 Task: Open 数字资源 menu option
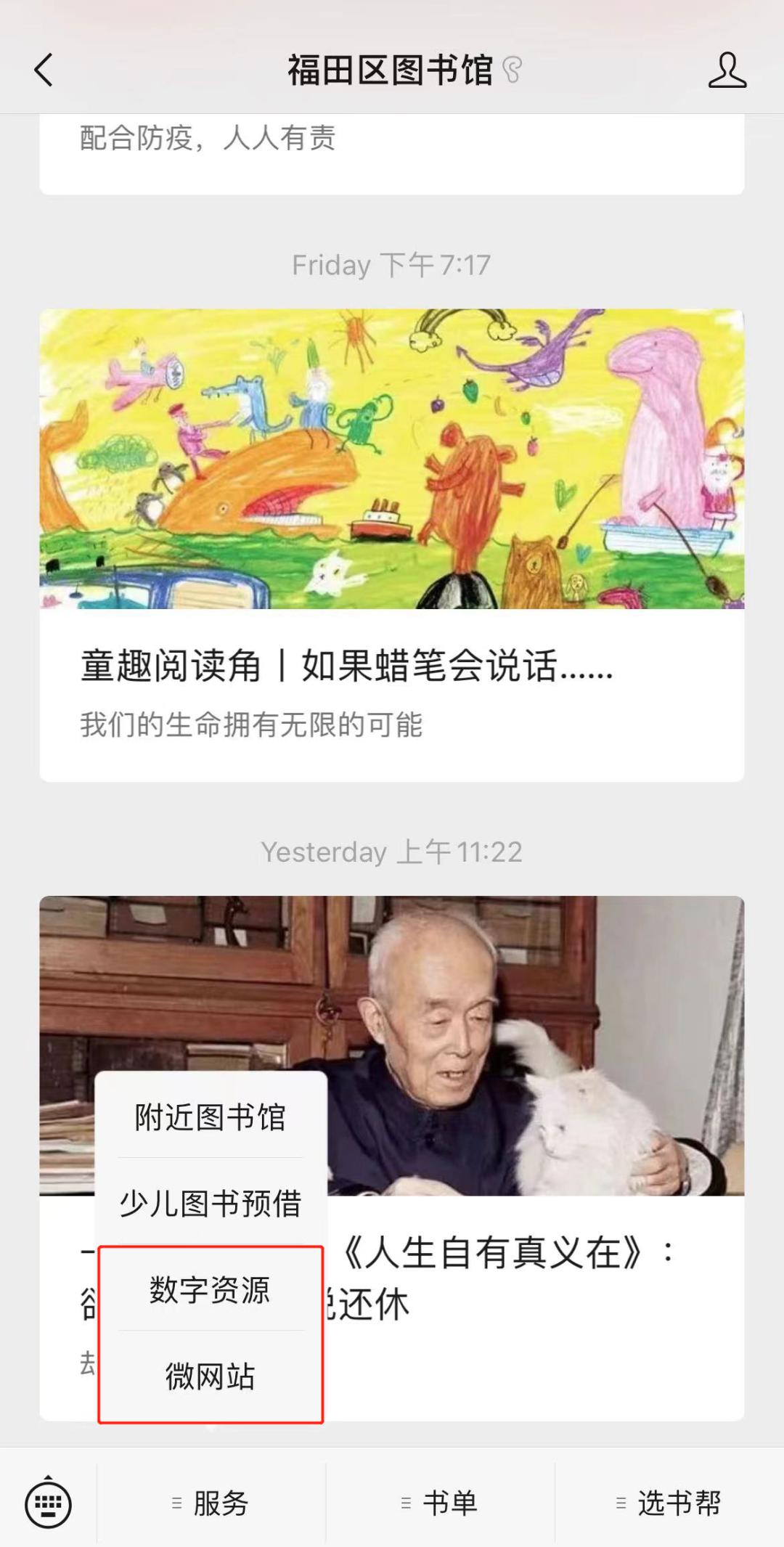click(211, 1290)
